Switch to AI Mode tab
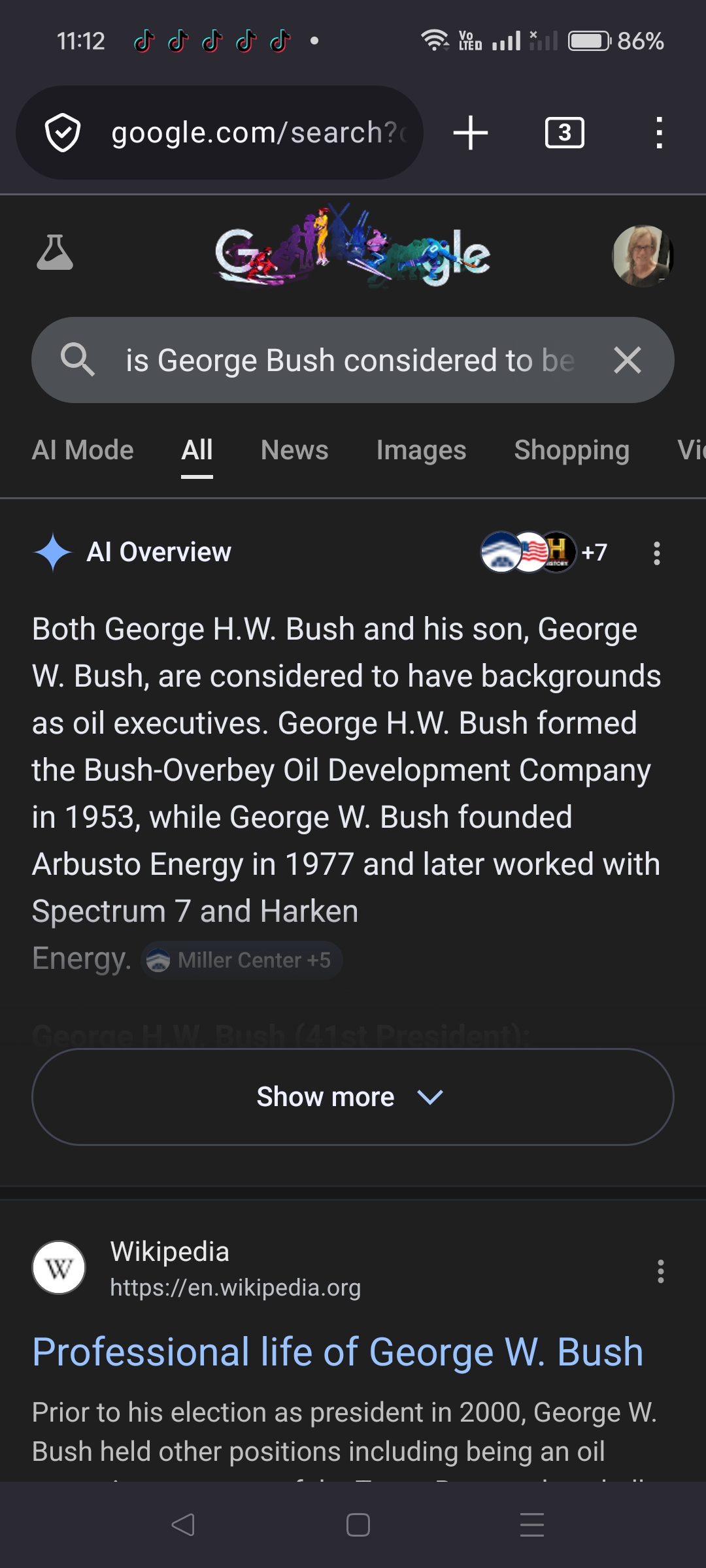The height and width of the screenshot is (1568, 706). (x=83, y=450)
